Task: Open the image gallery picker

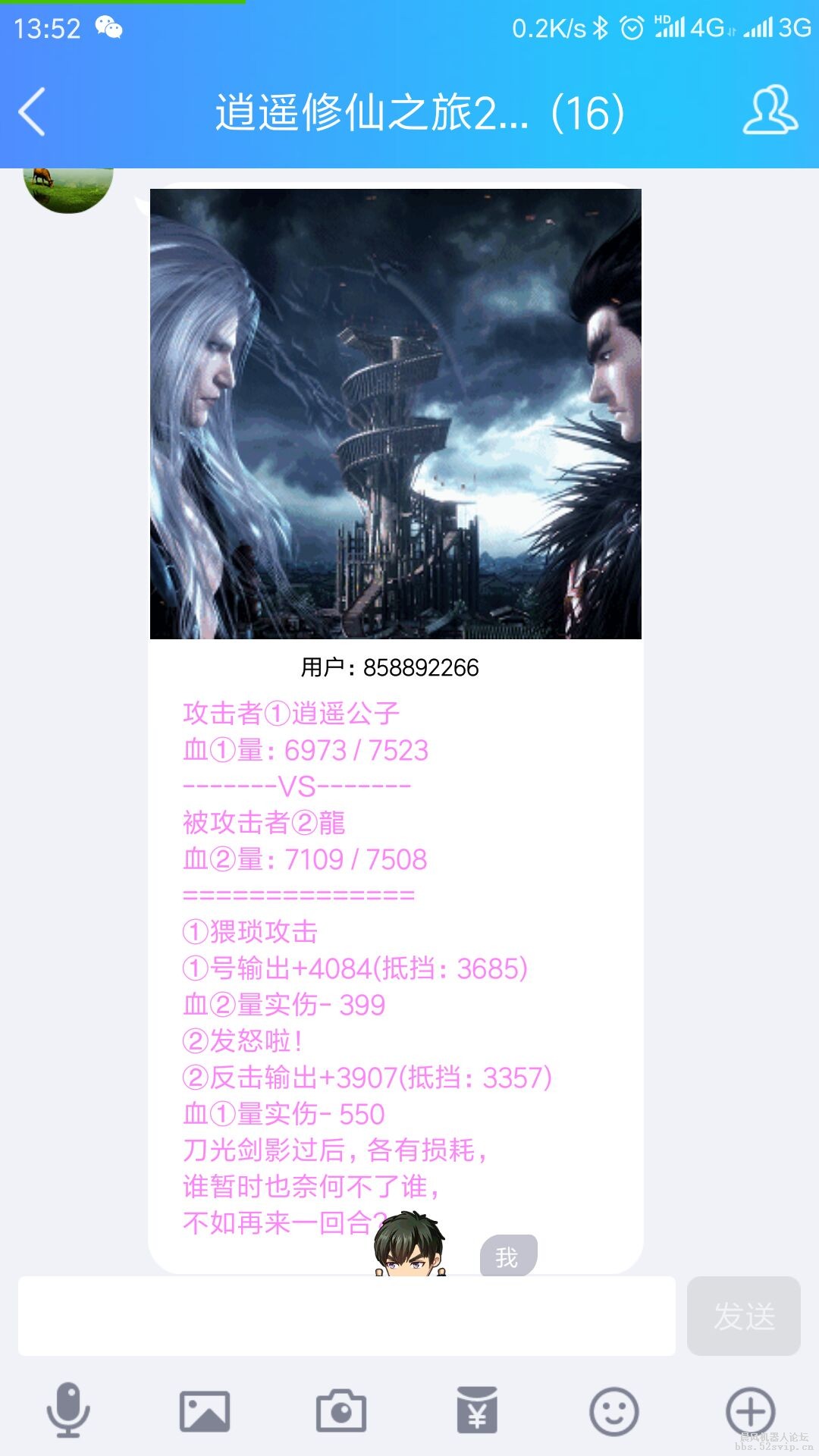Action: pos(205,1411)
